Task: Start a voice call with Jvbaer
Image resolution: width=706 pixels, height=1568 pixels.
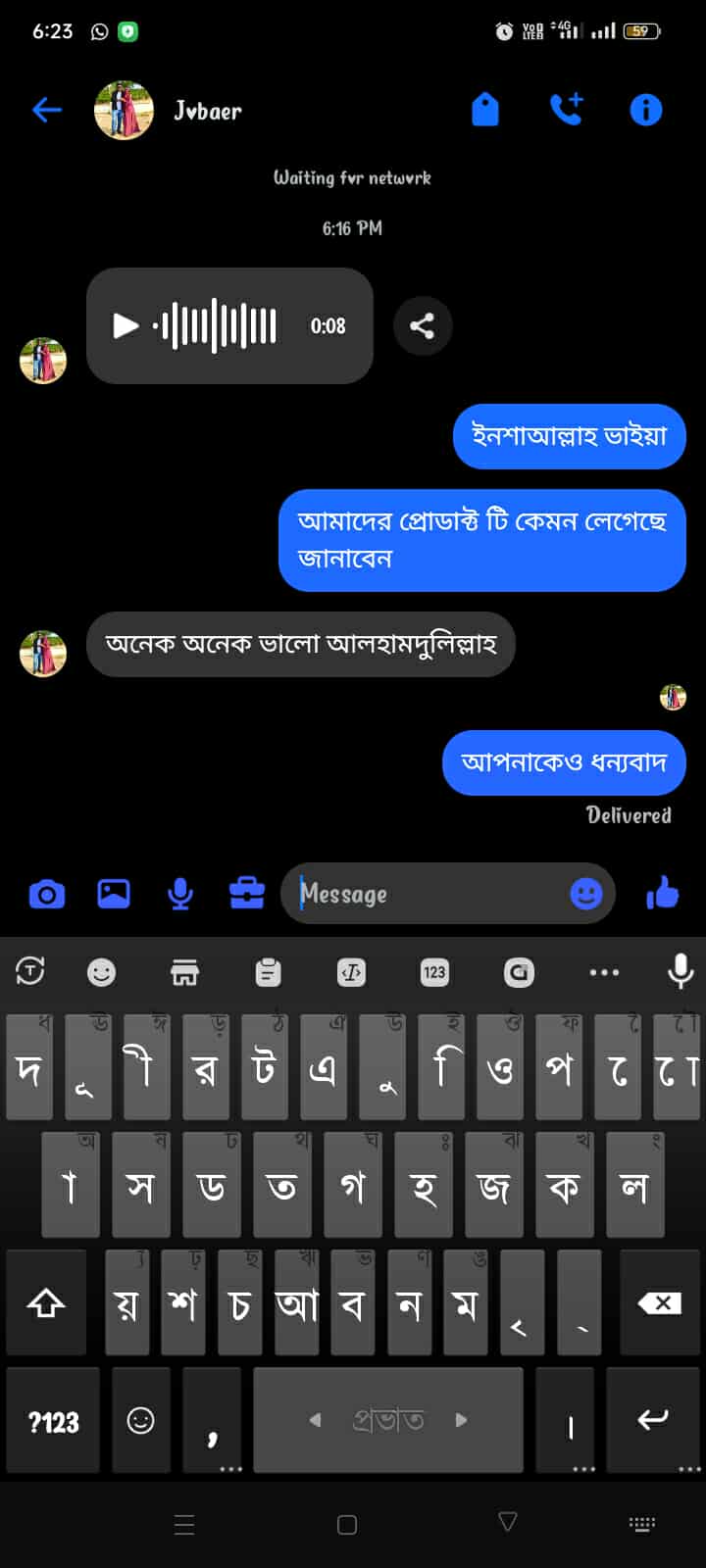Action: pyautogui.click(x=566, y=110)
